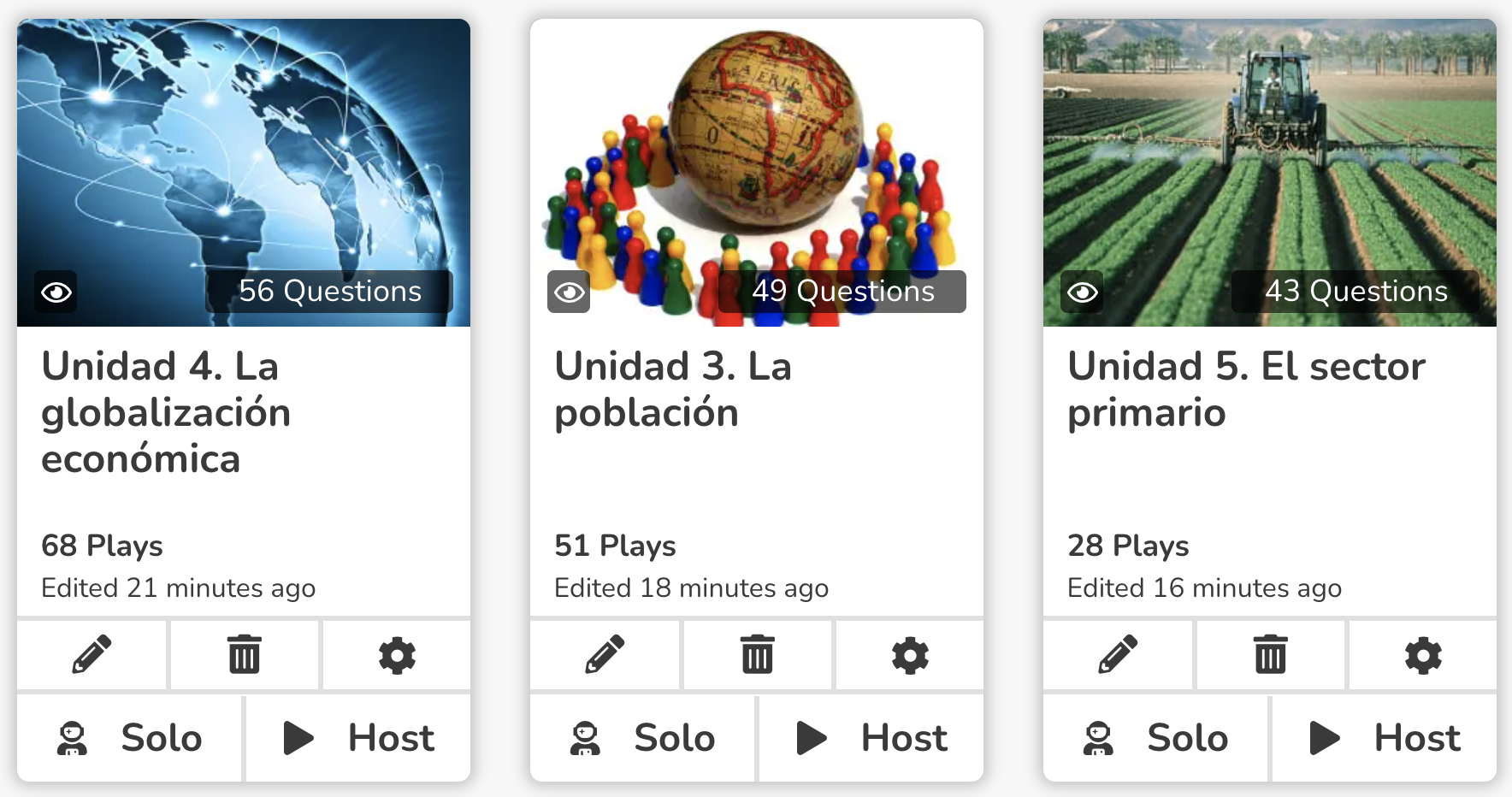Image resolution: width=1512 pixels, height=797 pixels.
Task: Preview the Unidad 3 La población set
Action: (x=570, y=292)
